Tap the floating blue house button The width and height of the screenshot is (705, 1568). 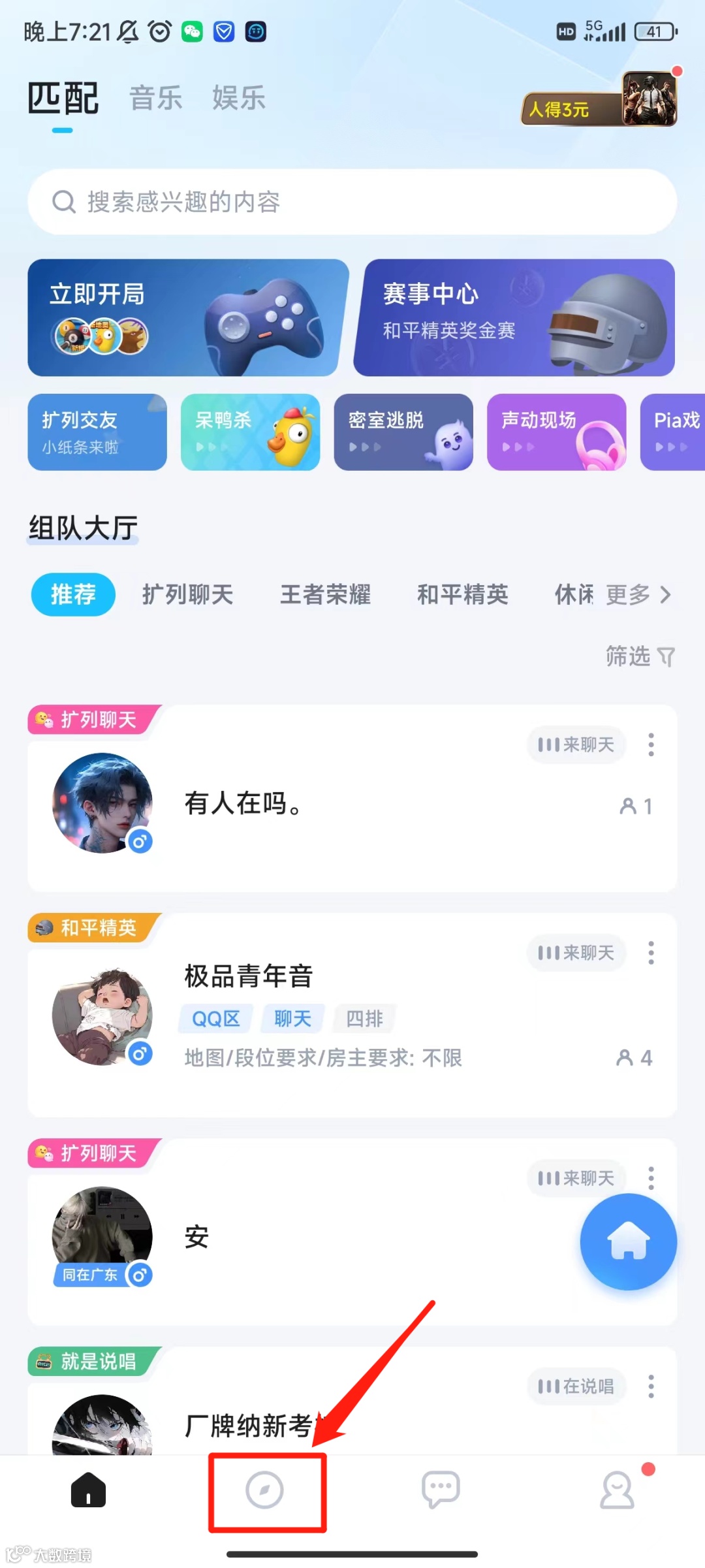click(x=628, y=1241)
